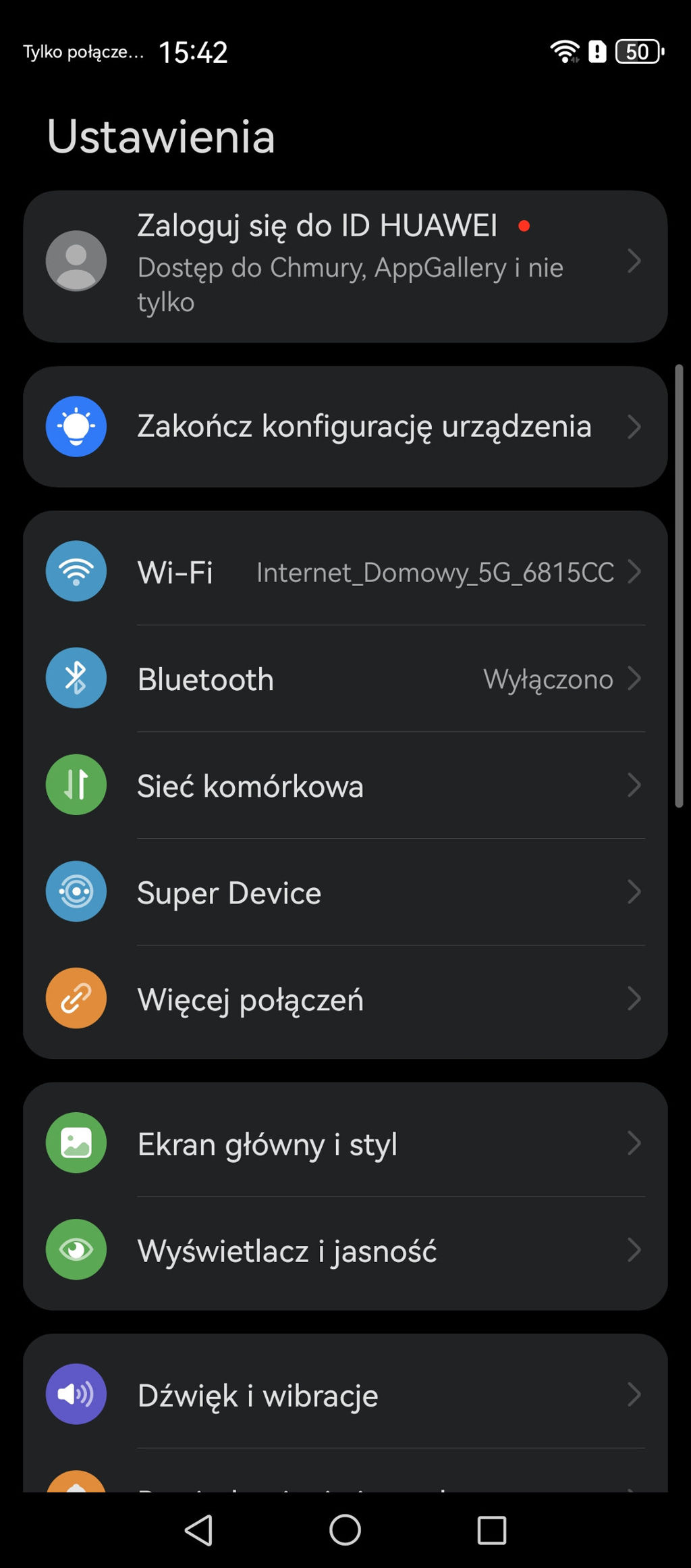
Task: Open the Zaloguj się do ID HUAWEI row
Action: tap(344, 265)
